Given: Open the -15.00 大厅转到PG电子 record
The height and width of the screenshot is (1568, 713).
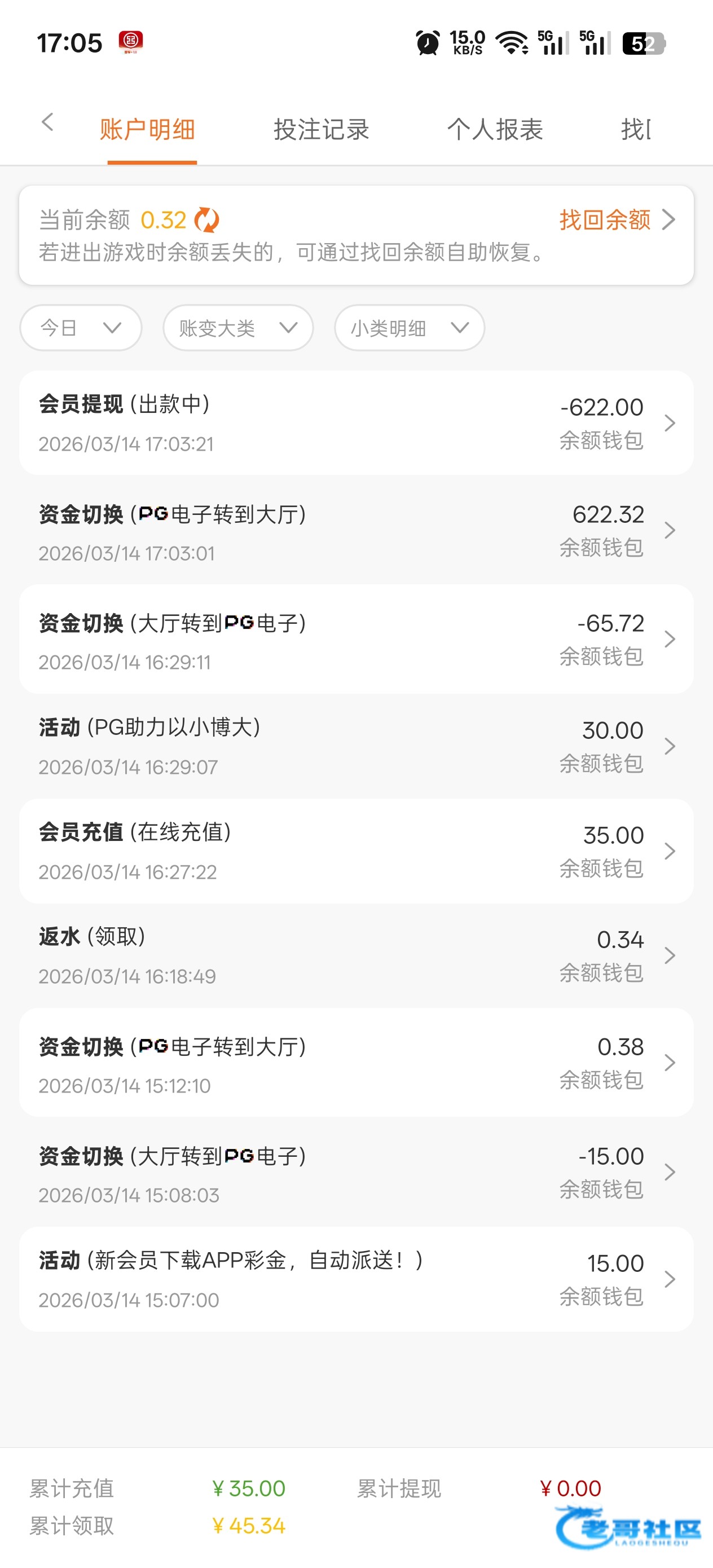Looking at the screenshot, I should tap(356, 1173).
